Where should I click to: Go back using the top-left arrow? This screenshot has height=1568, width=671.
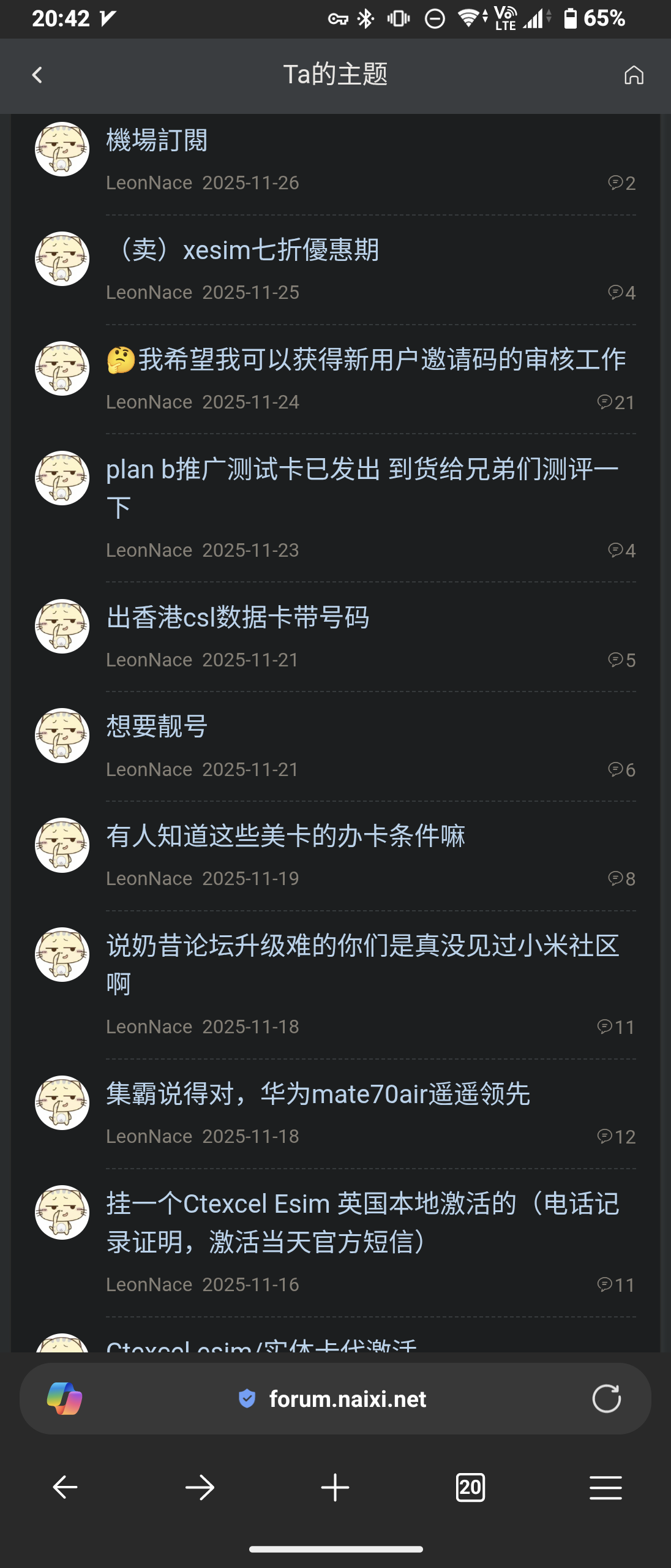click(37, 75)
